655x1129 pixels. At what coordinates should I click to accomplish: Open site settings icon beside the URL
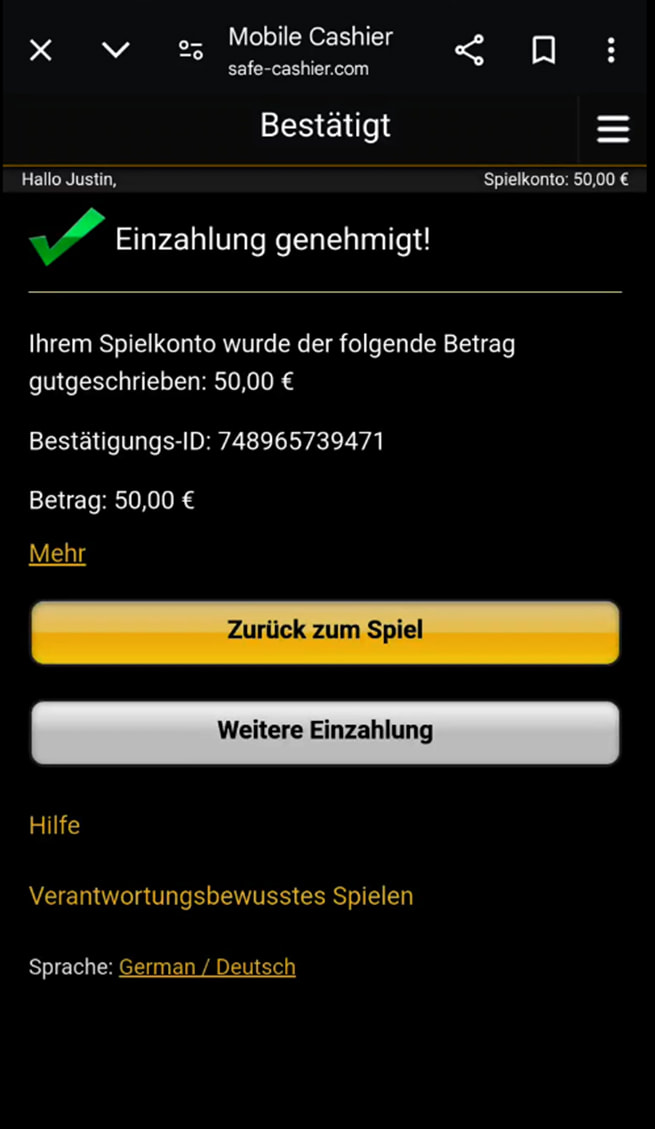[191, 50]
